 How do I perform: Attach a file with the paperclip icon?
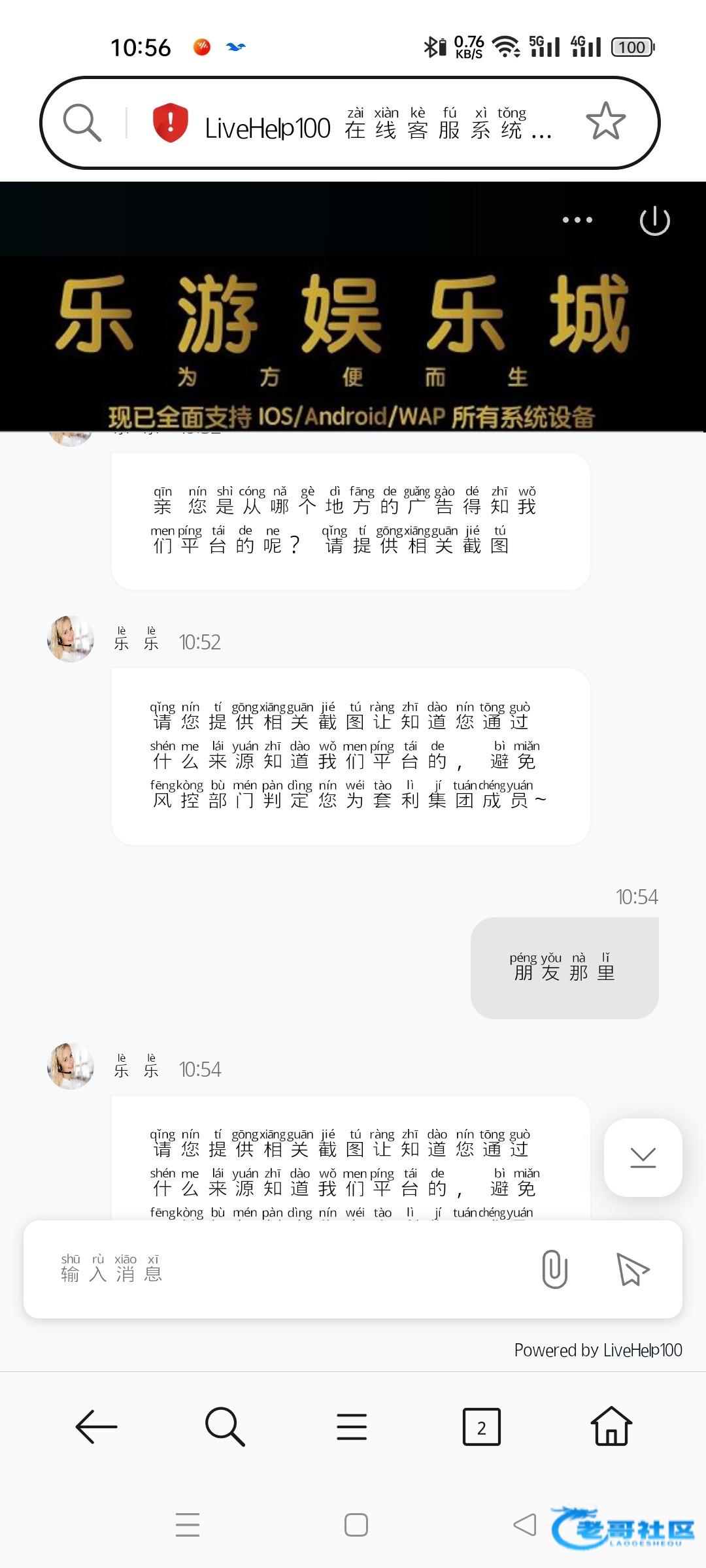pos(554,1269)
